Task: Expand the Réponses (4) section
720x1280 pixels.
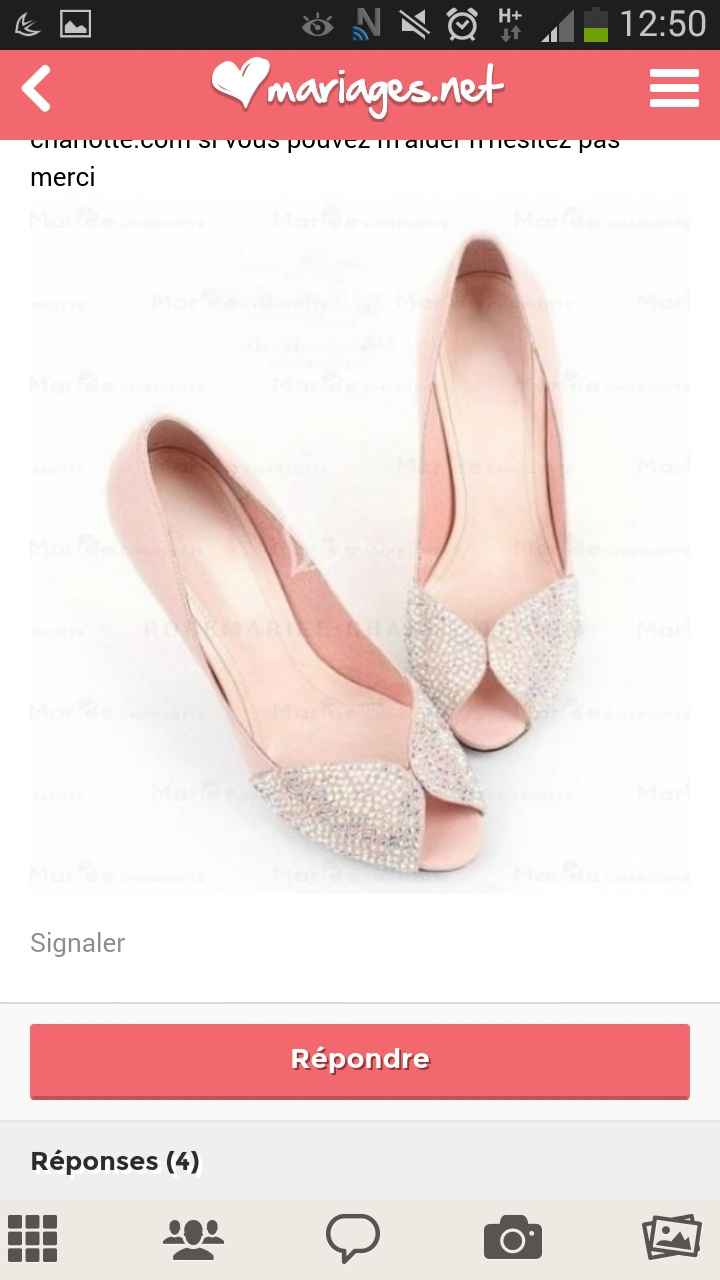Action: [x=115, y=1161]
